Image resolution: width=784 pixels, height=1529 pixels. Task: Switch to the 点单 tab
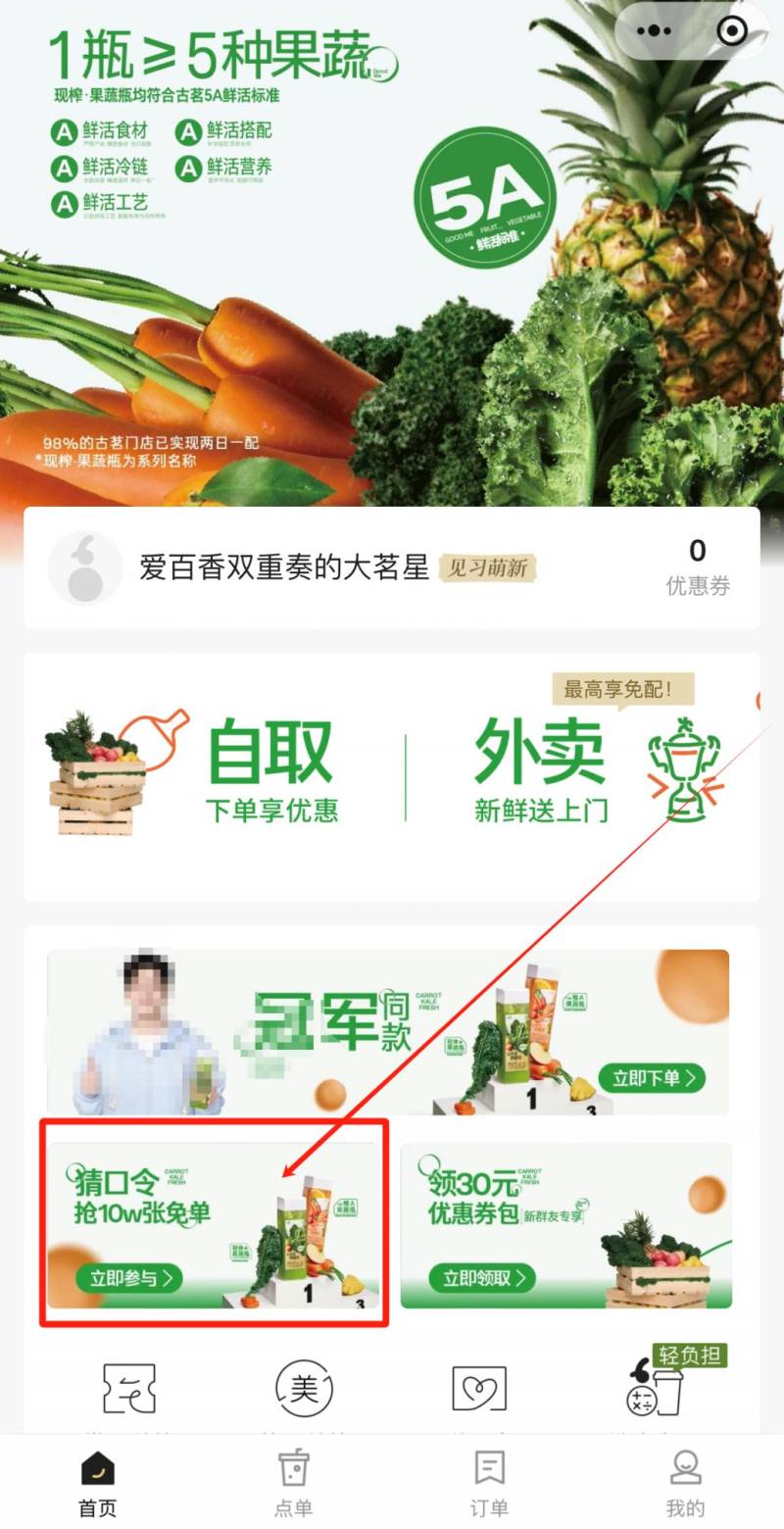(x=293, y=1482)
